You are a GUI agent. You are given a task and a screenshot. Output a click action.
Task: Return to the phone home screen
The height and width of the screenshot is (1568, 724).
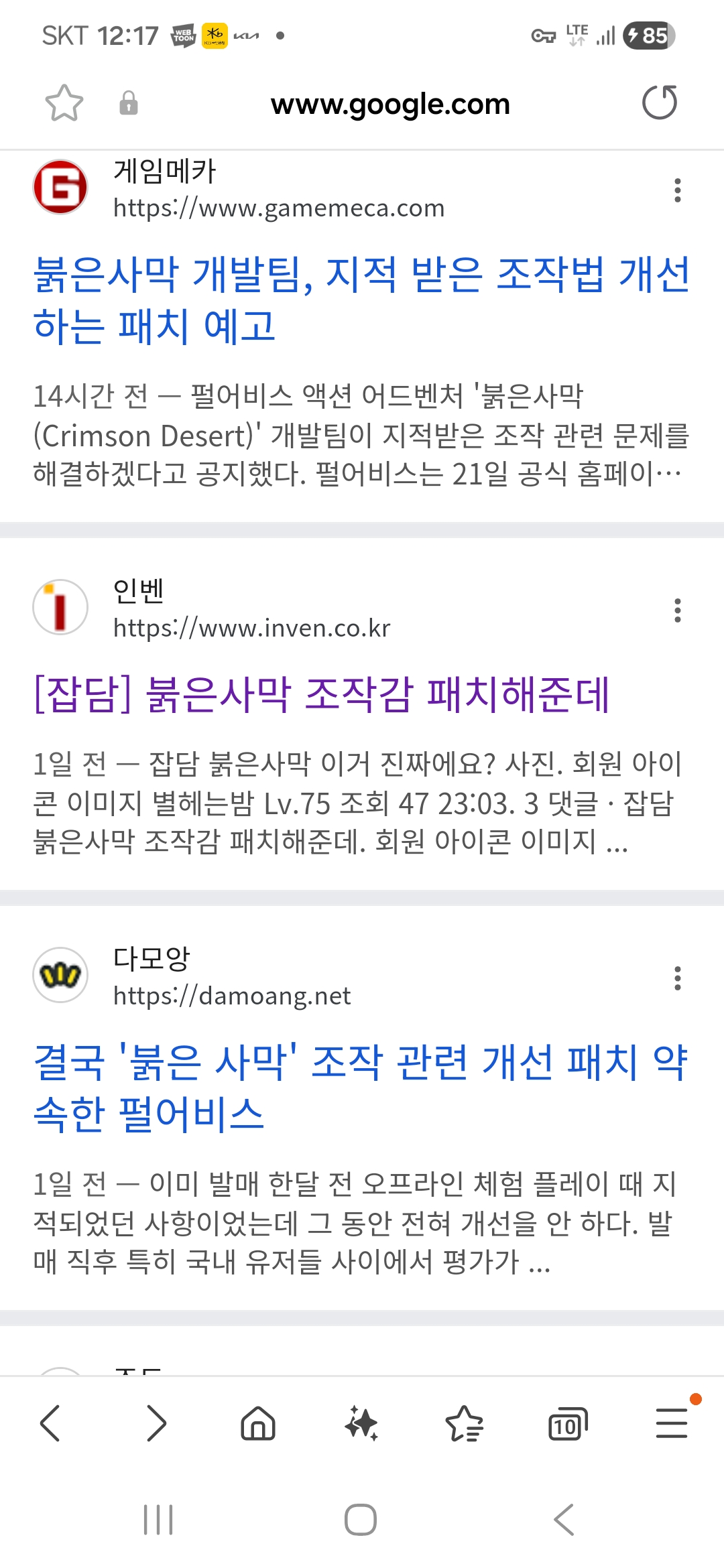point(361,1519)
